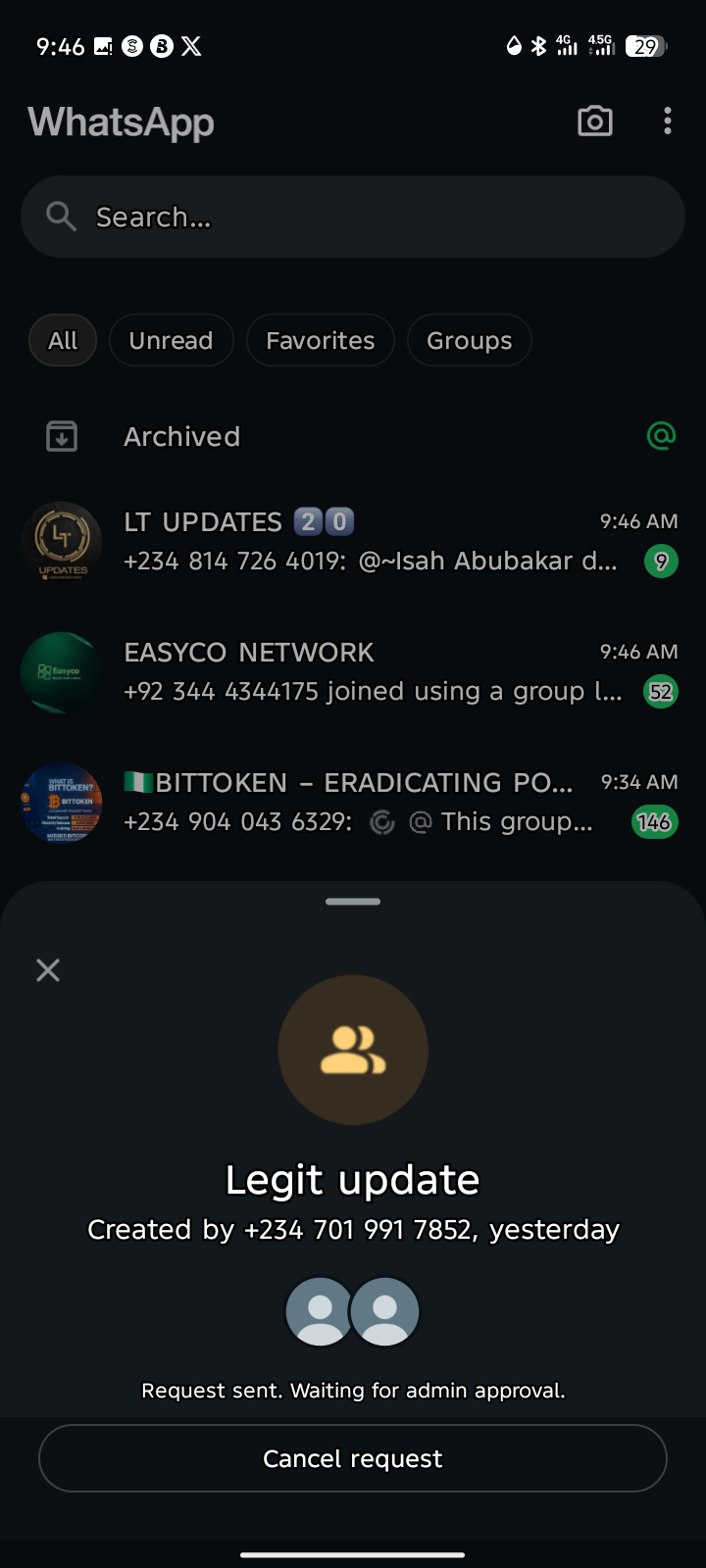Switch to the Groups filter chip
Viewport: 706px width, 1568px height.
469,340
